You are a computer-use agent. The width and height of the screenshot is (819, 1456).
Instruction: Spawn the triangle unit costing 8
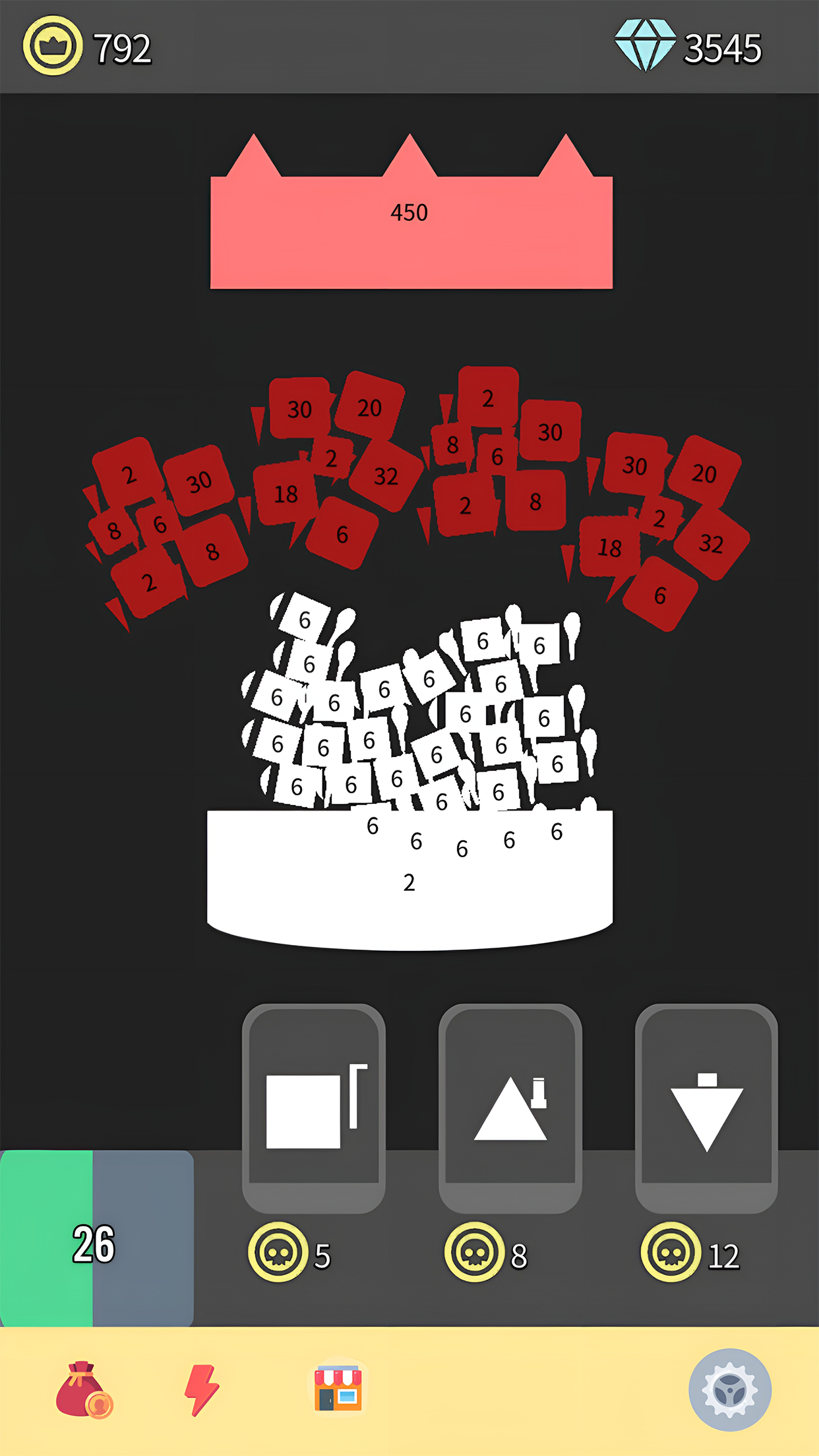(x=510, y=1108)
